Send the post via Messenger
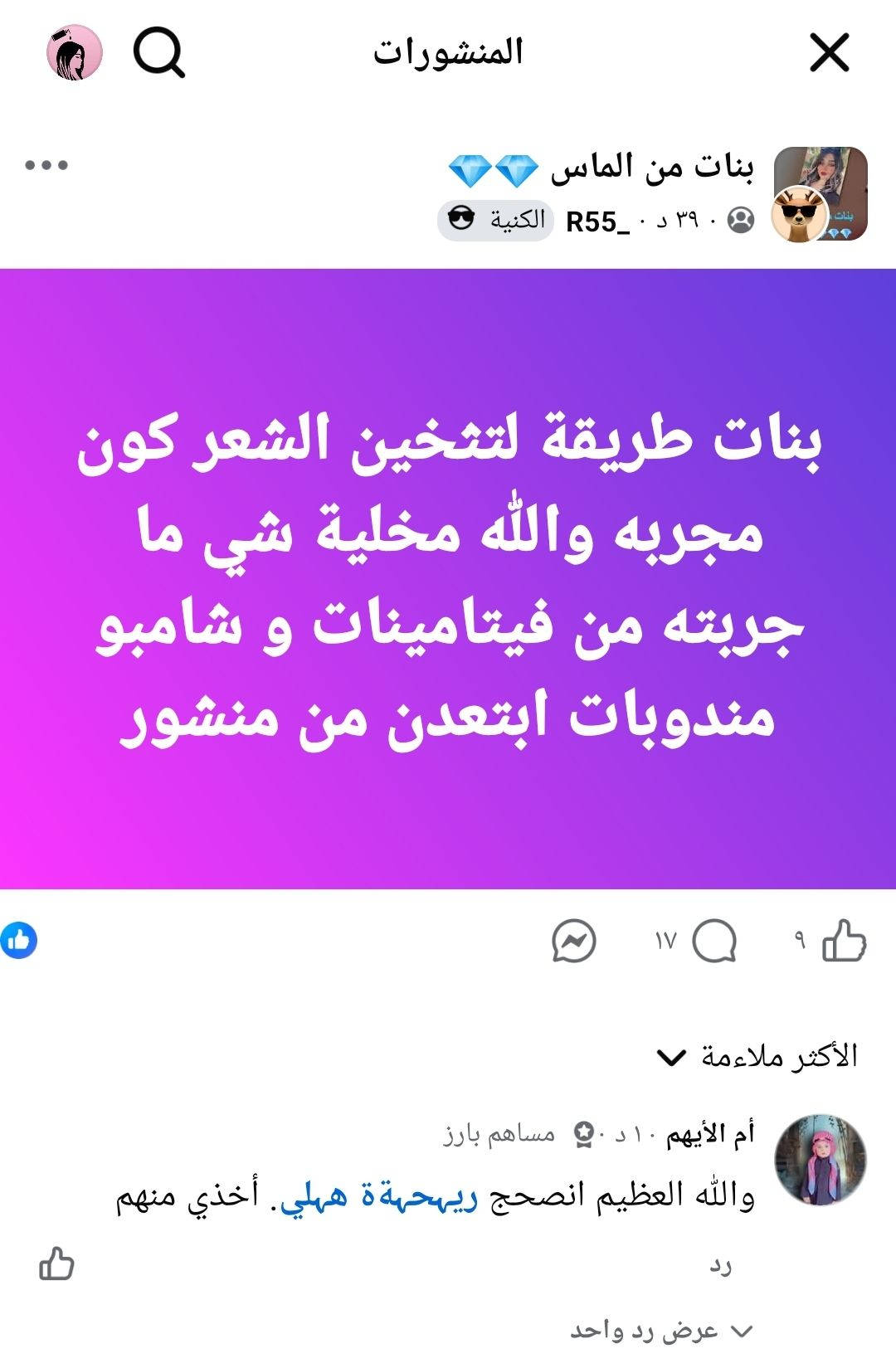The height and width of the screenshot is (1363, 896). click(x=574, y=942)
